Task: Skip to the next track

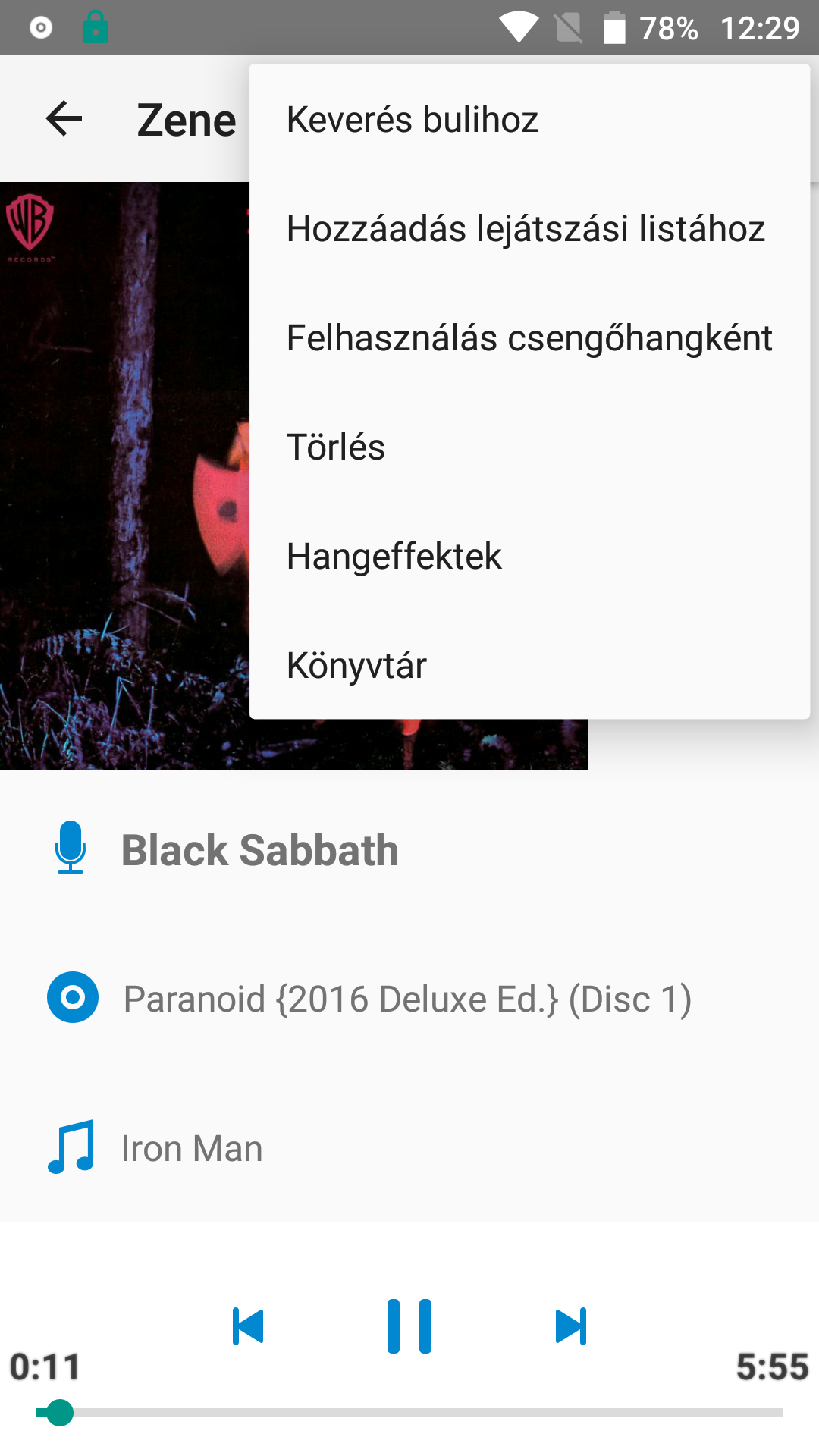Action: [x=571, y=1326]
